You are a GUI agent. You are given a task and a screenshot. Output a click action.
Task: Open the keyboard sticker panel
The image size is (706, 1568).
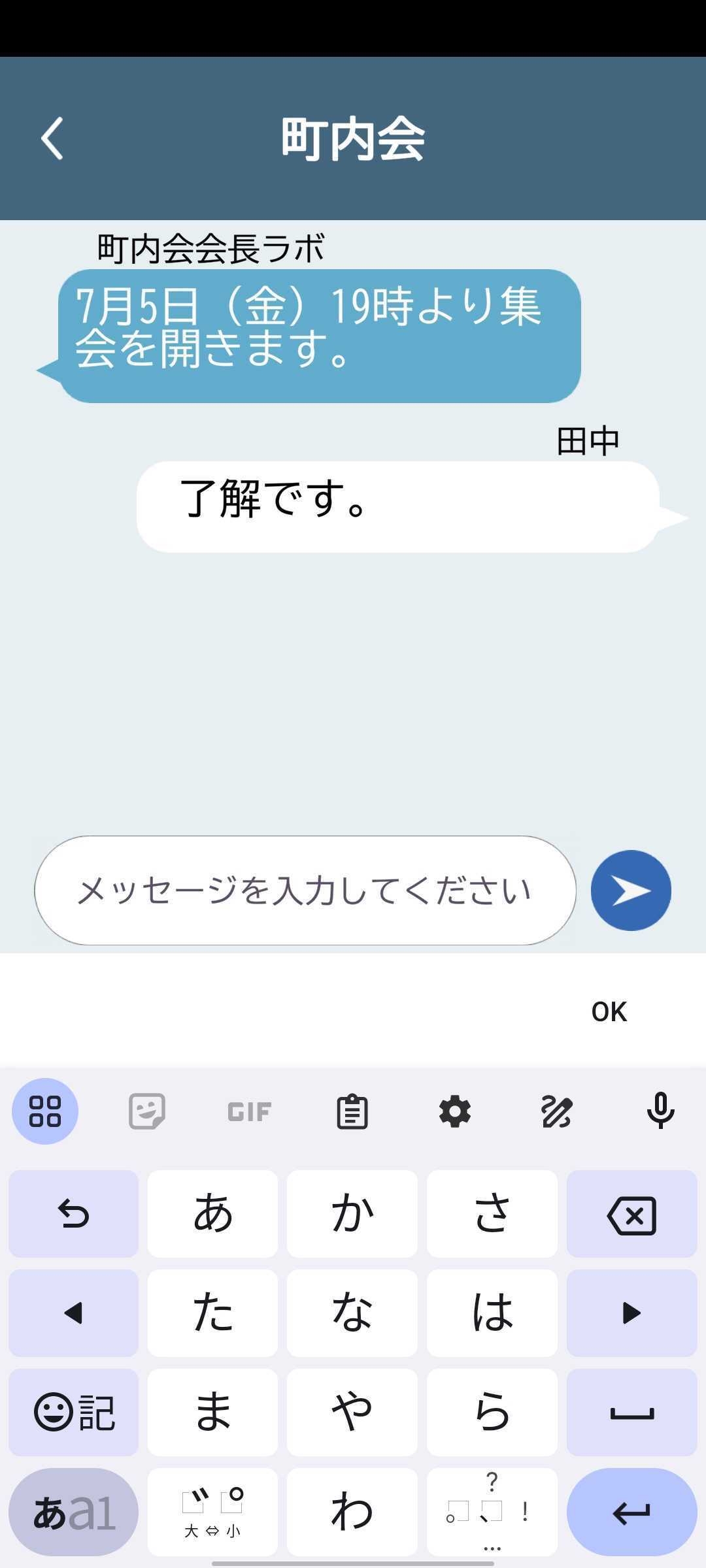(x=147, y=1111)
